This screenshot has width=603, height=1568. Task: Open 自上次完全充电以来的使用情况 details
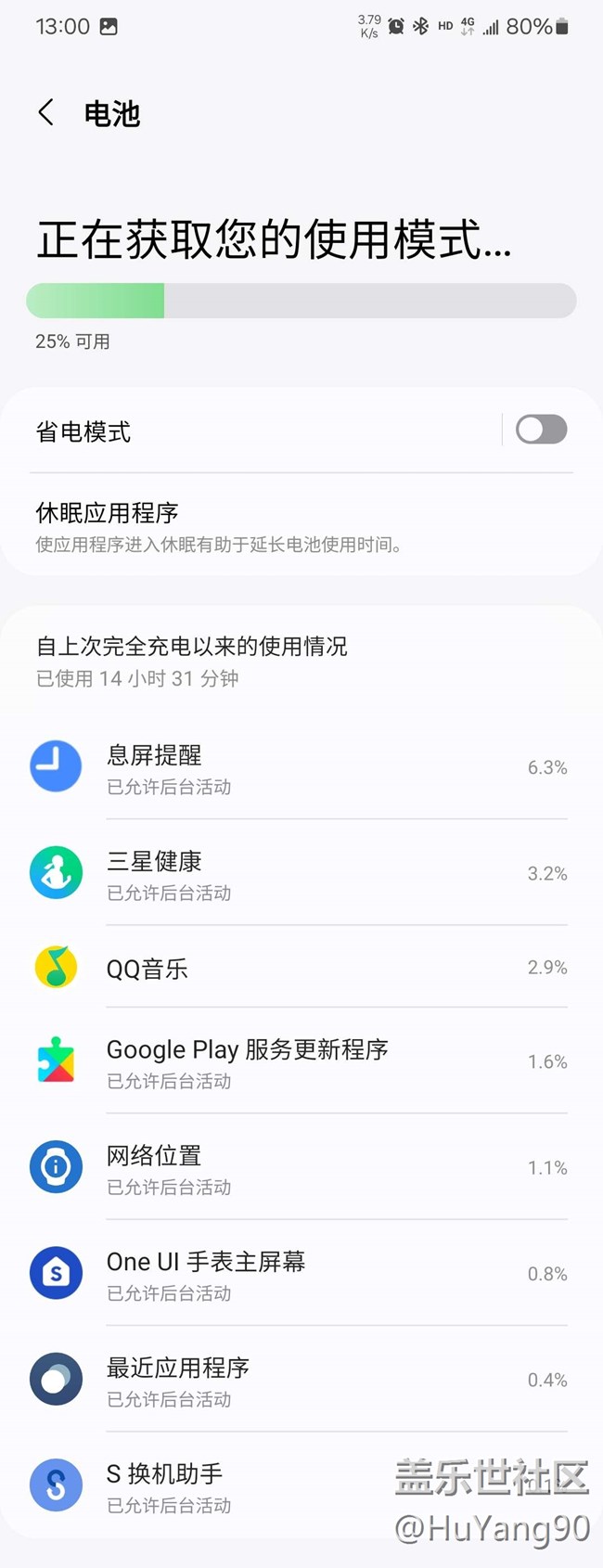pos(301,661)
